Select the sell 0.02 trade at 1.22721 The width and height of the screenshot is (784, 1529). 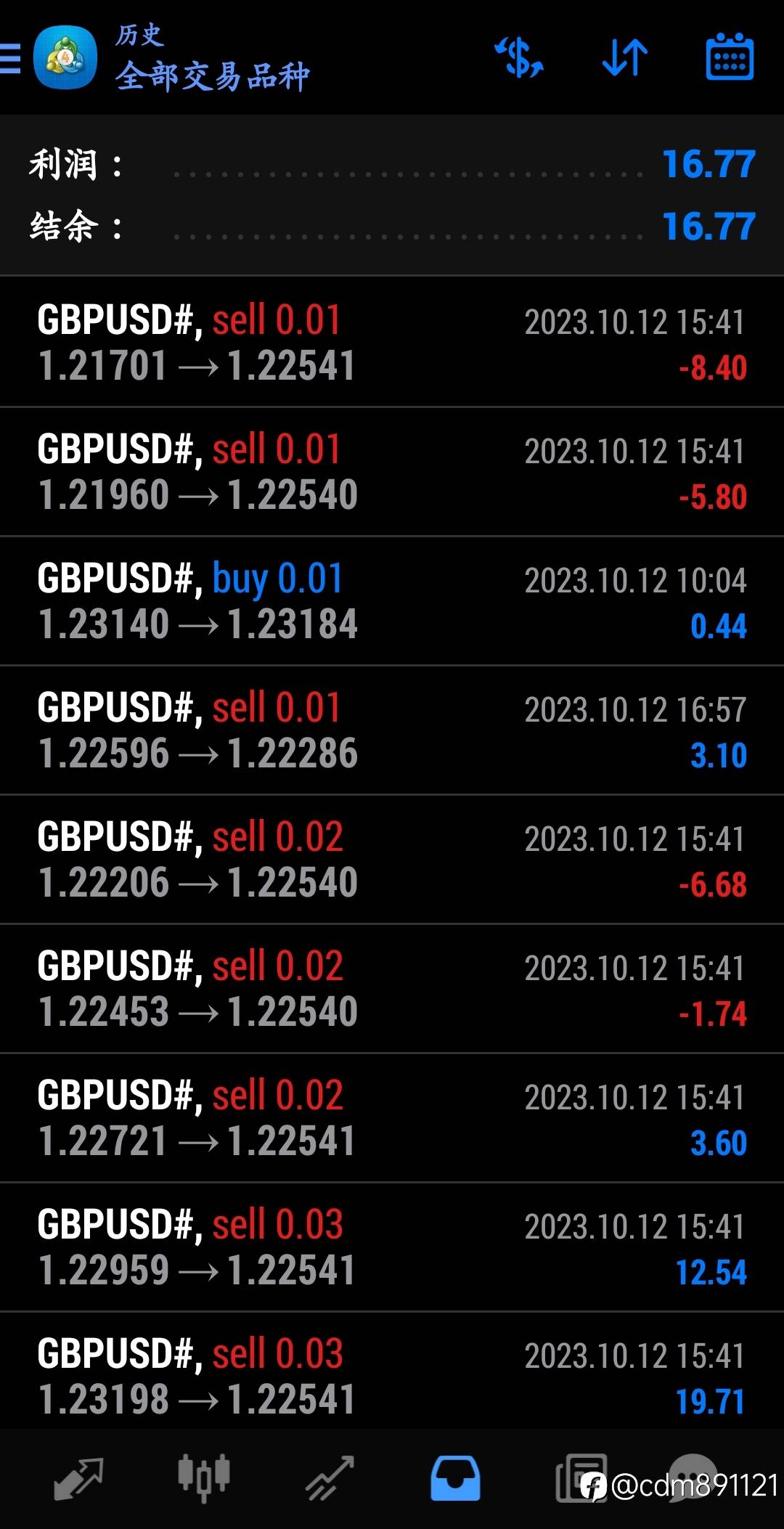[392, 1118]
